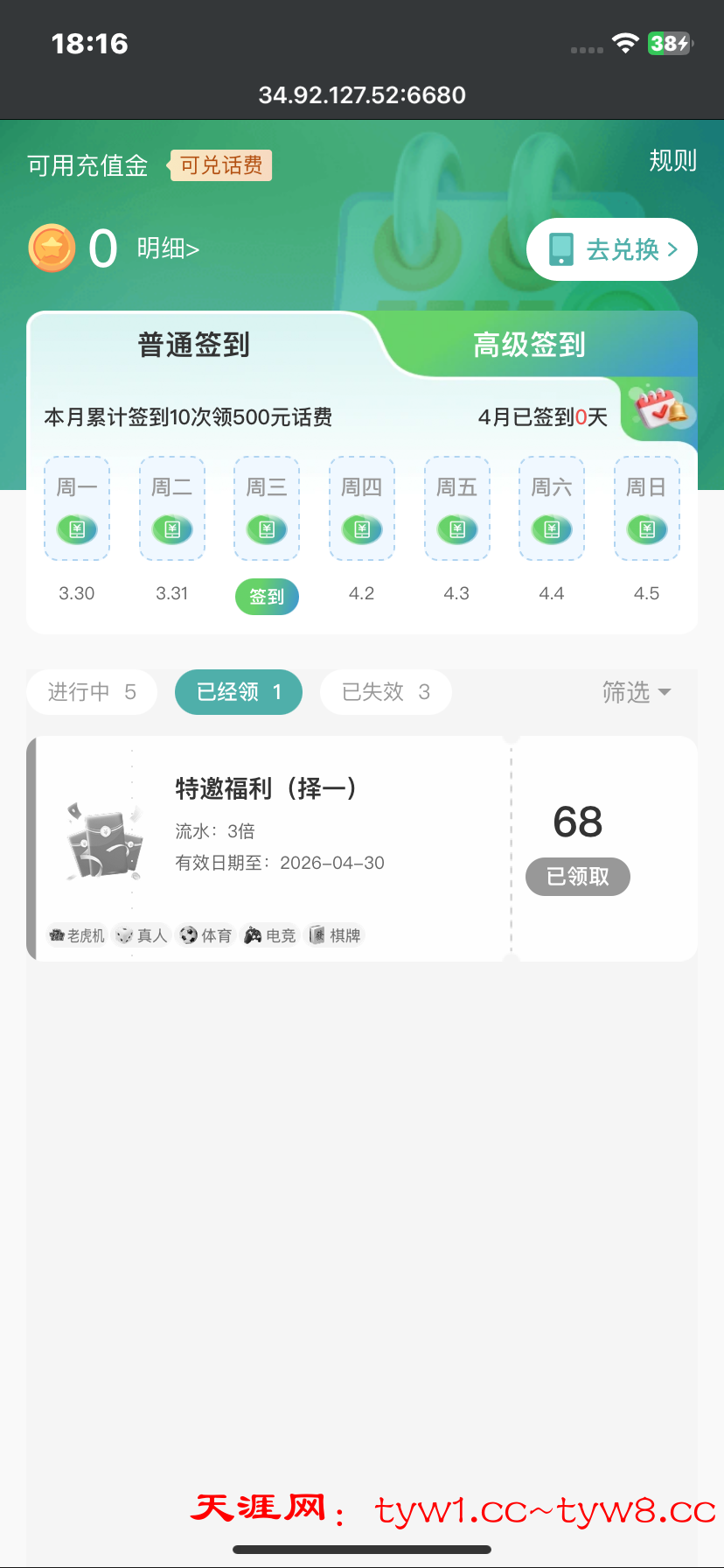724x1568 pixels.
Task: Select the 已经领 filter toggle
Action: tap(238, 692)
